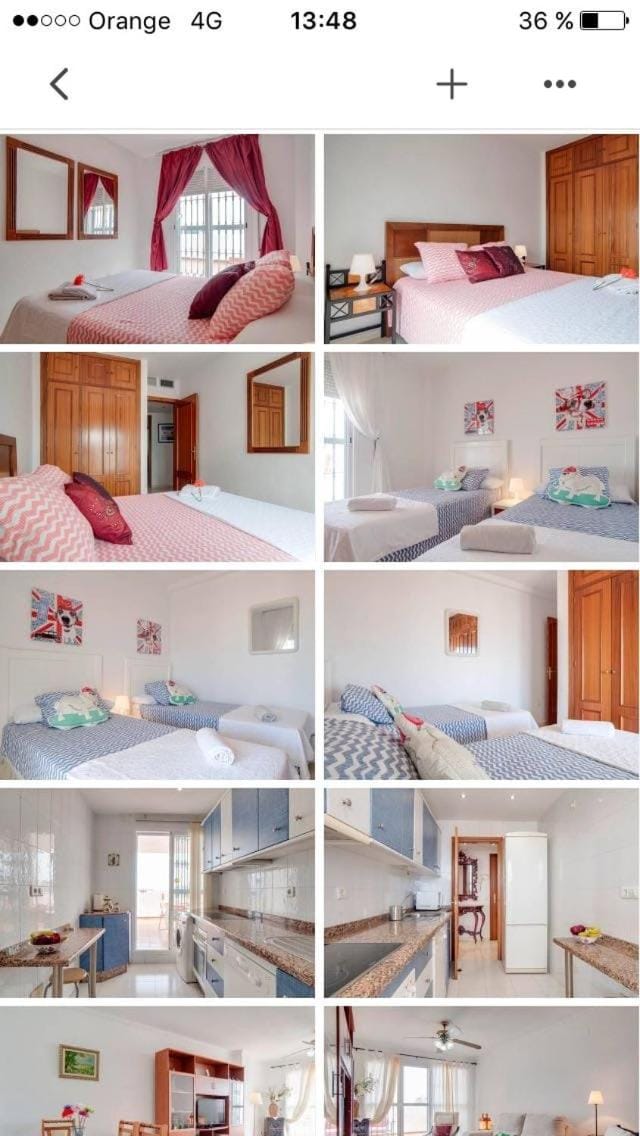640x1136 pixels.
Task: Tap the plus icon to add
Action: click(x=452, y=84)
